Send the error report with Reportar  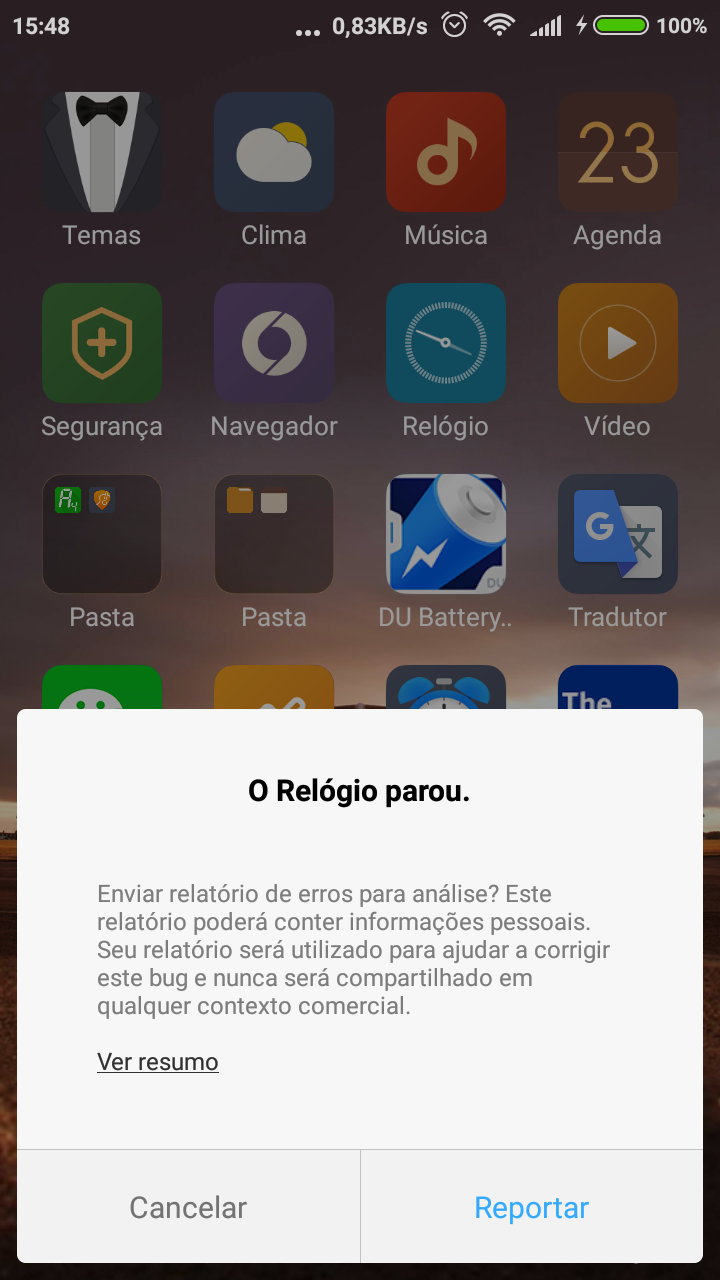point(532,1207)
